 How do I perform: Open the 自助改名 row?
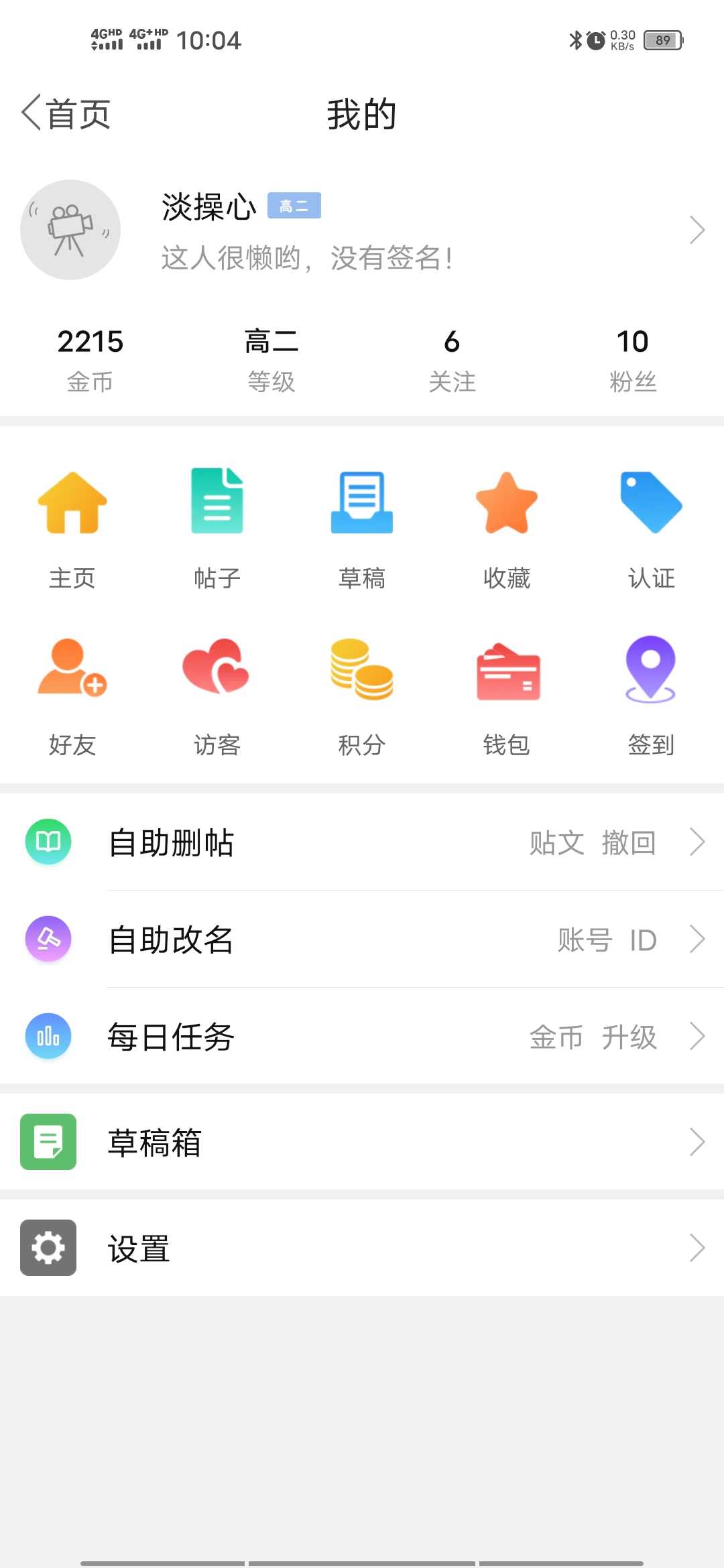362,939
